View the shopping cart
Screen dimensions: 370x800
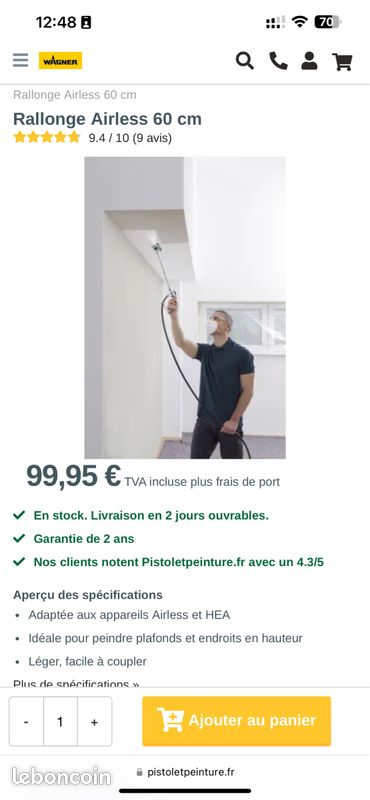click(x=342, y=62)
